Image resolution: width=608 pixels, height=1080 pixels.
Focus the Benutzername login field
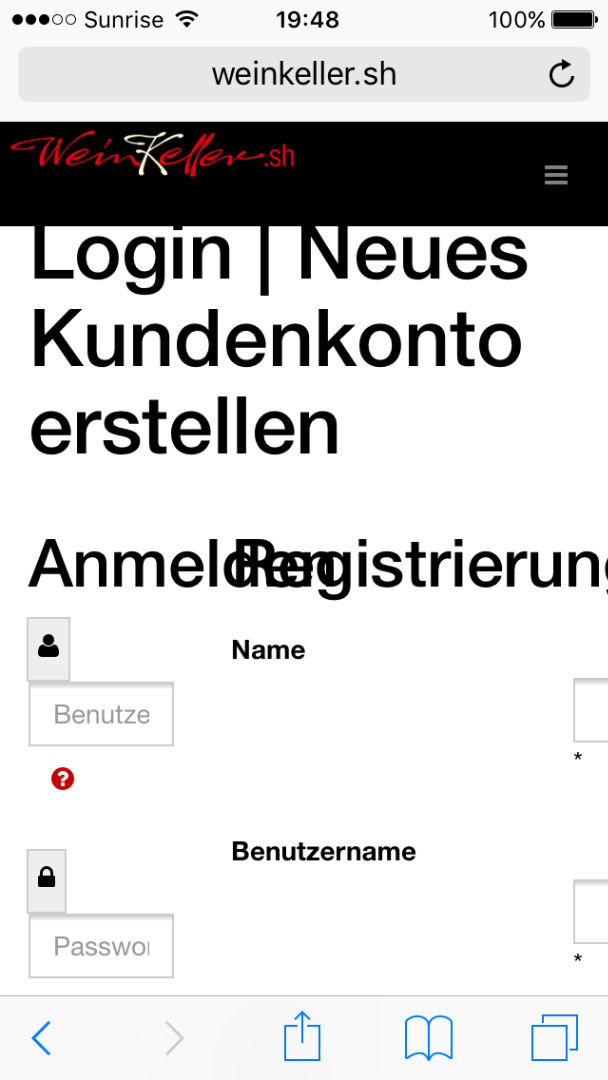pos(101,714)
